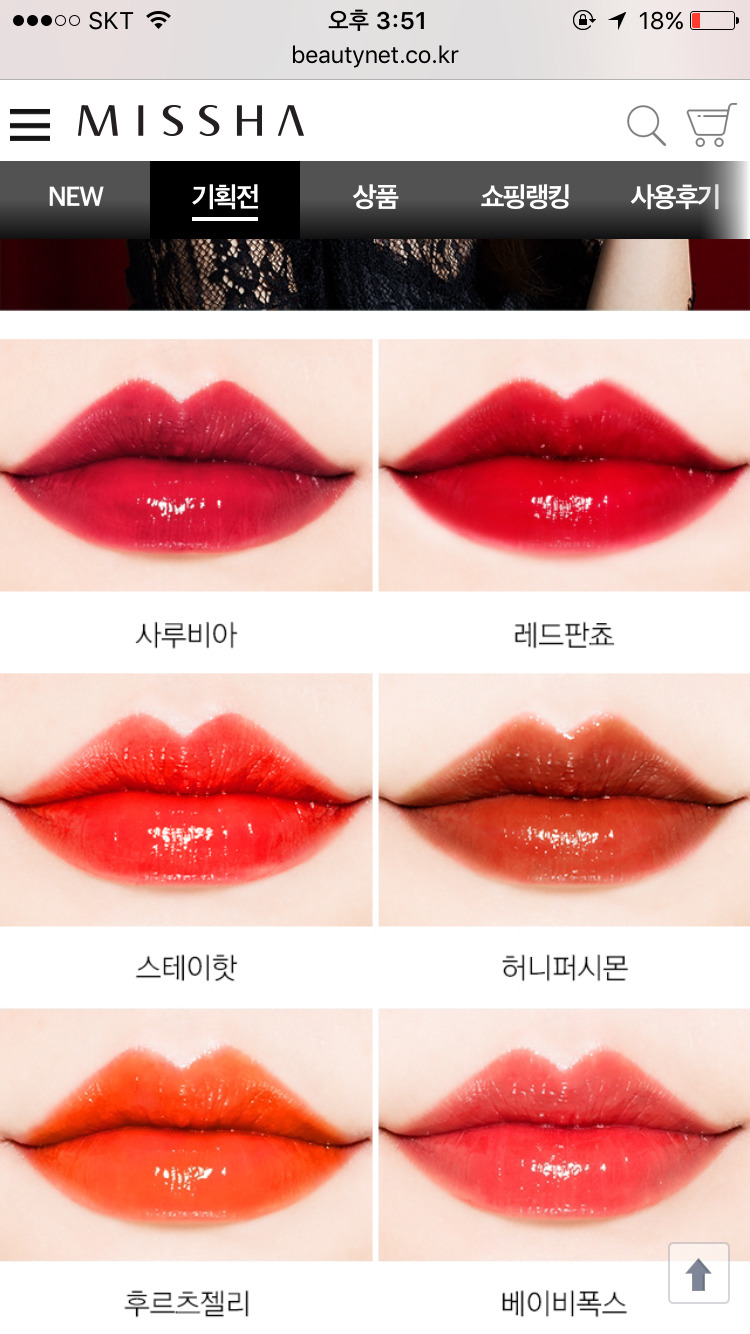Viewport: 750px width, 1334px height.
Task: Open the 레드판쵸 lip color tile
Action: (x=564, y=466)
